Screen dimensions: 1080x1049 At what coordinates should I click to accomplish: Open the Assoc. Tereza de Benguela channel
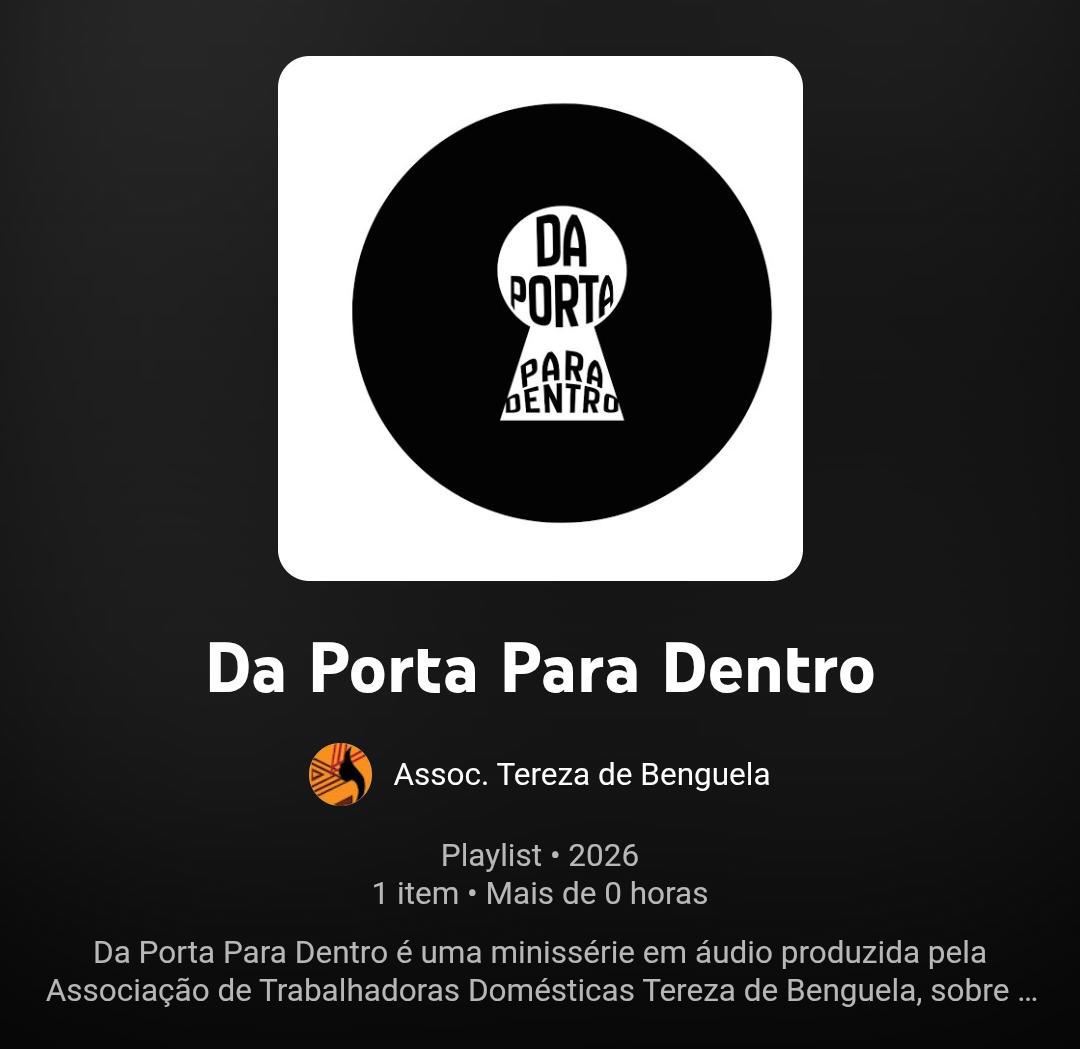pos(581,775)
